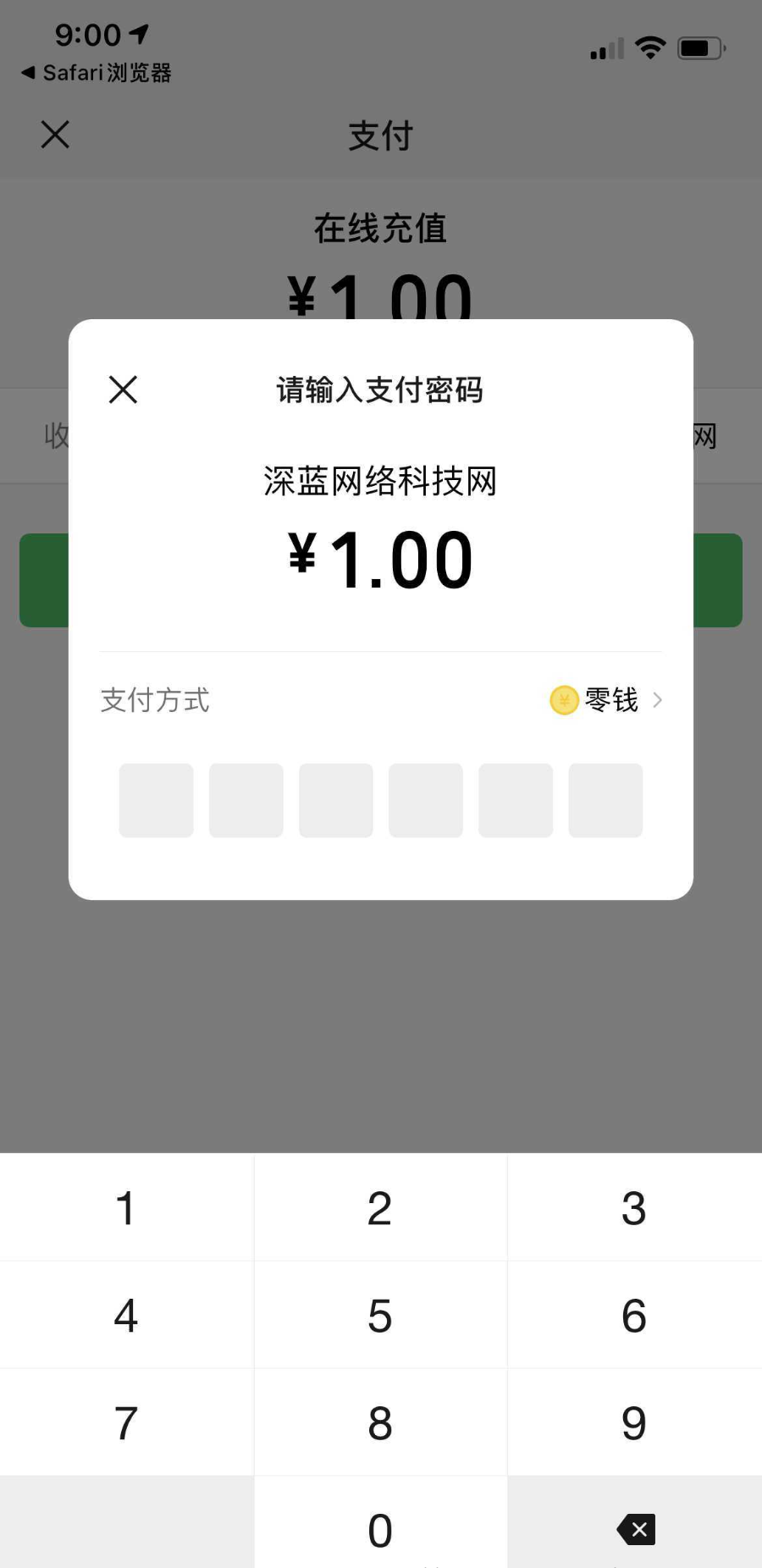Screen dimensions: 762x1568
Task: Delete the last digit with backspace
Action: click(x=636, y=1529)
